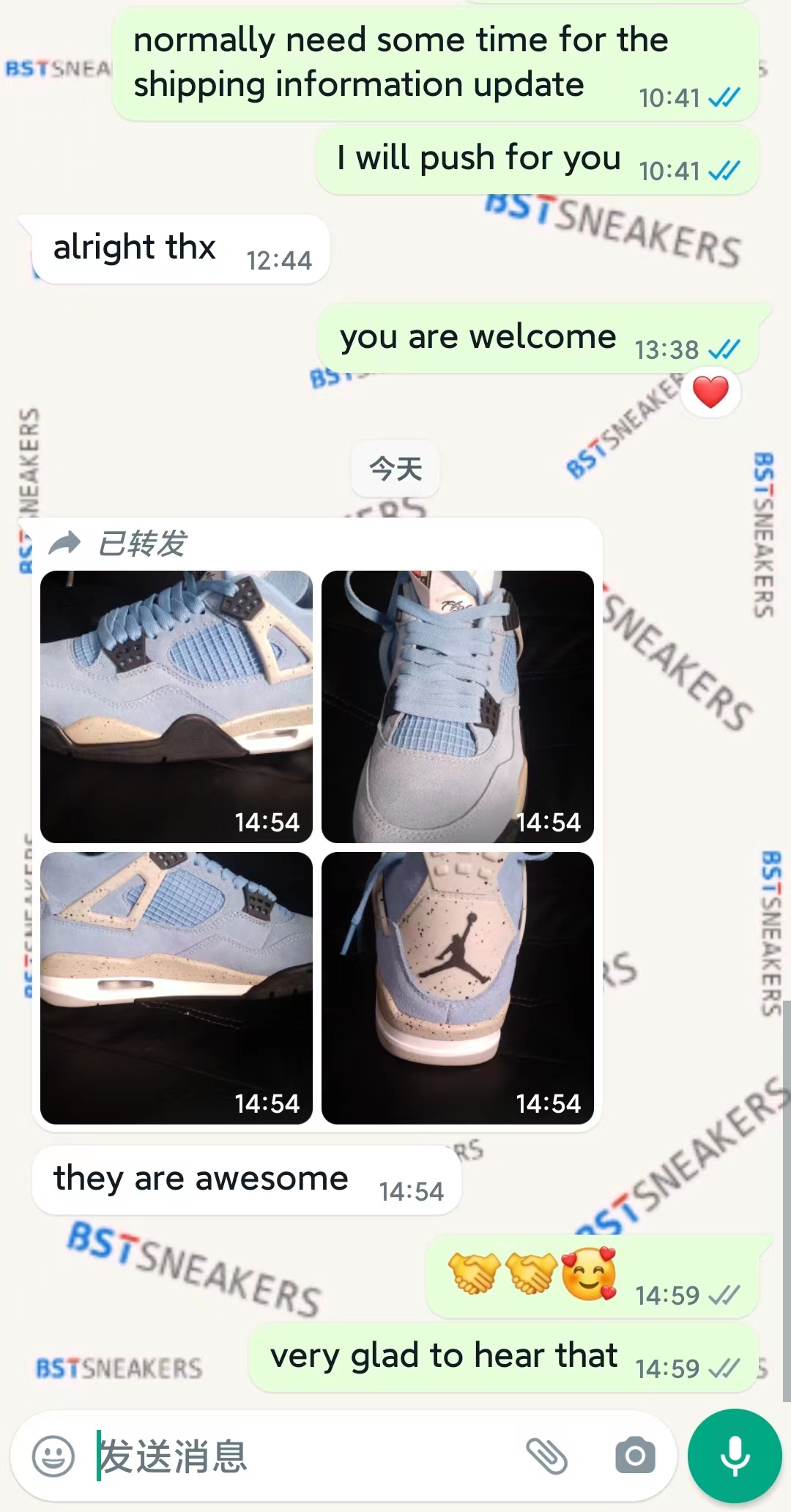The image size is (791, 1512).
Task: Open the bottom-left midsole sneaker photo
Action: (x=177, y=988)
